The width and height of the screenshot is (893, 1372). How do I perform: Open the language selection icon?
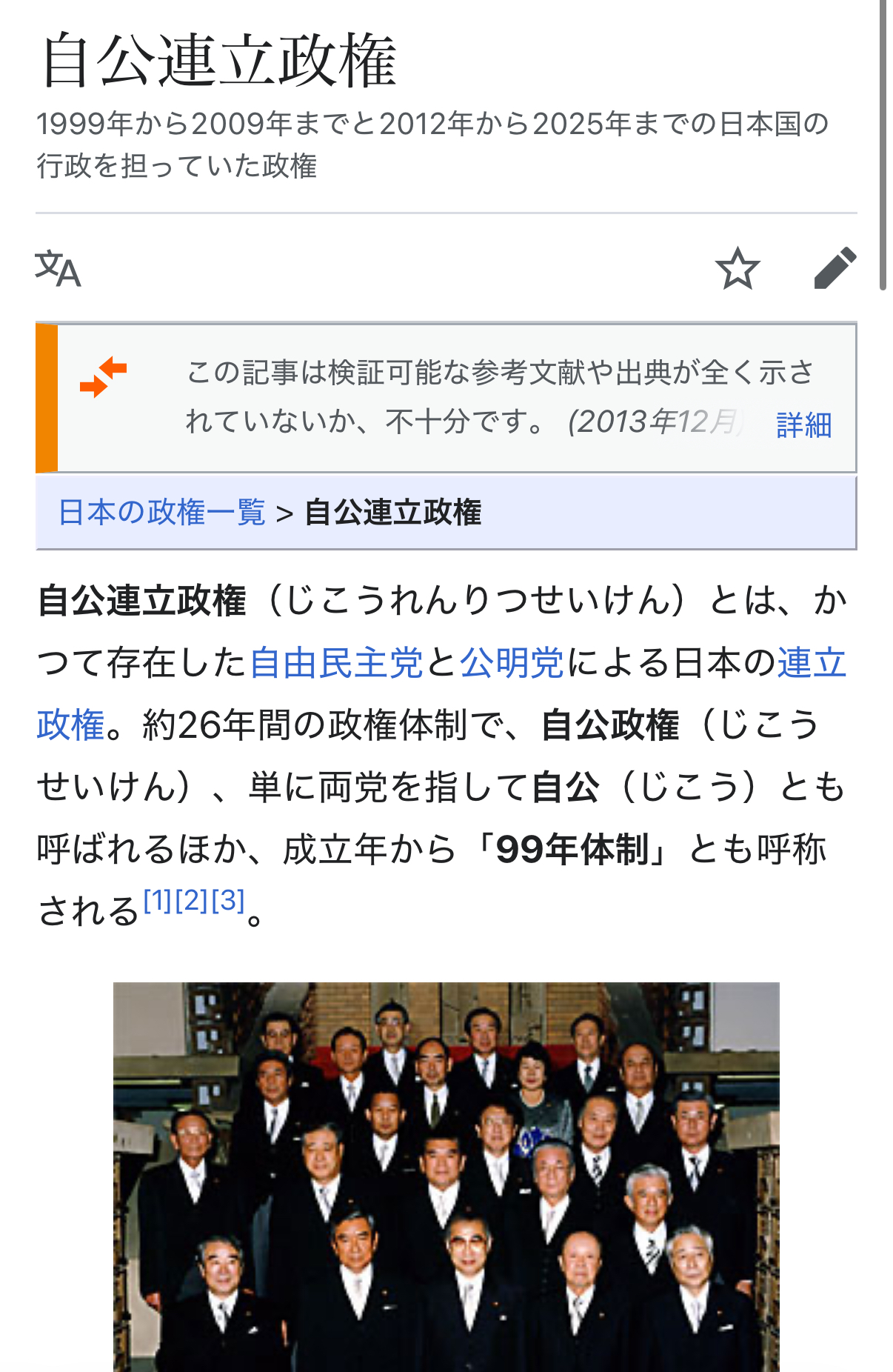point(58,269)
